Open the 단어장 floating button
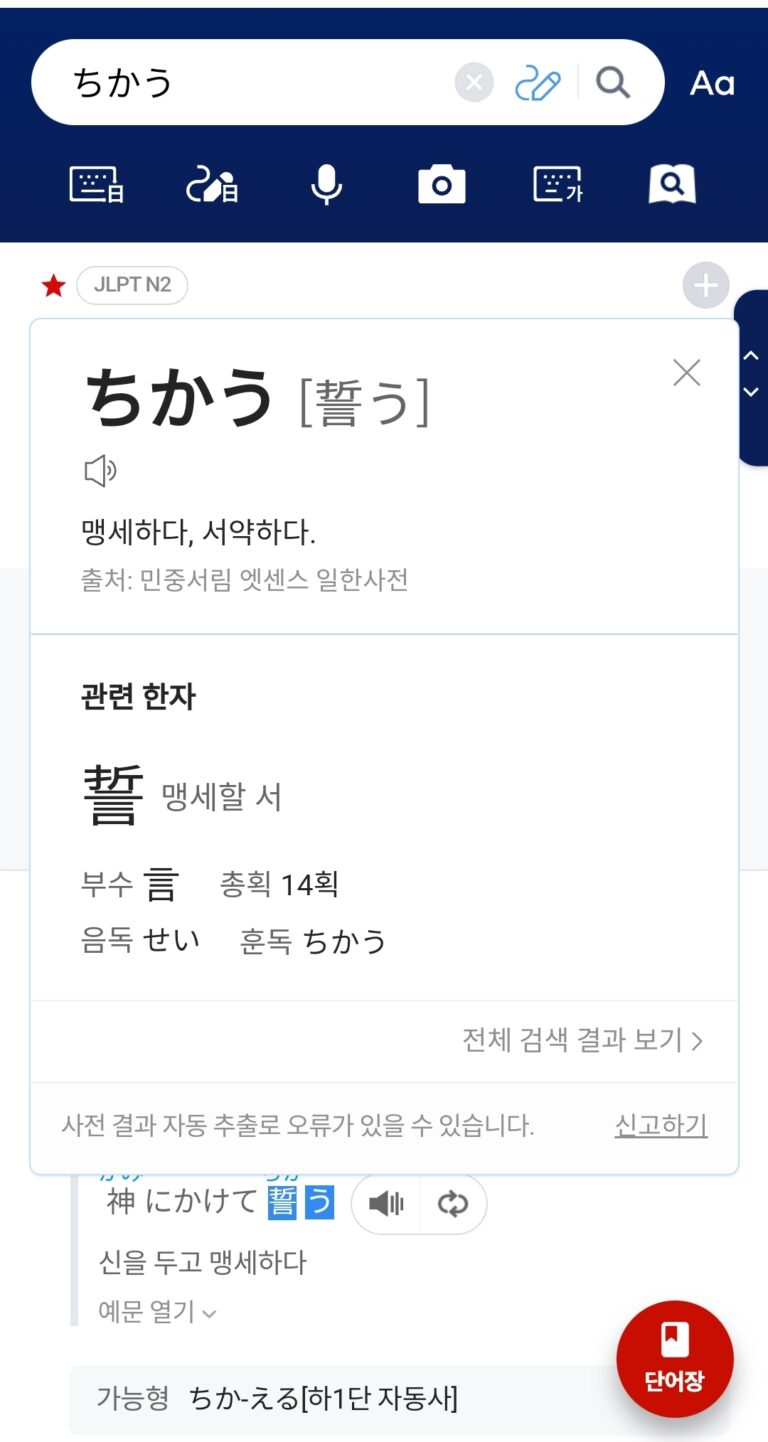 click(674, 1358)
